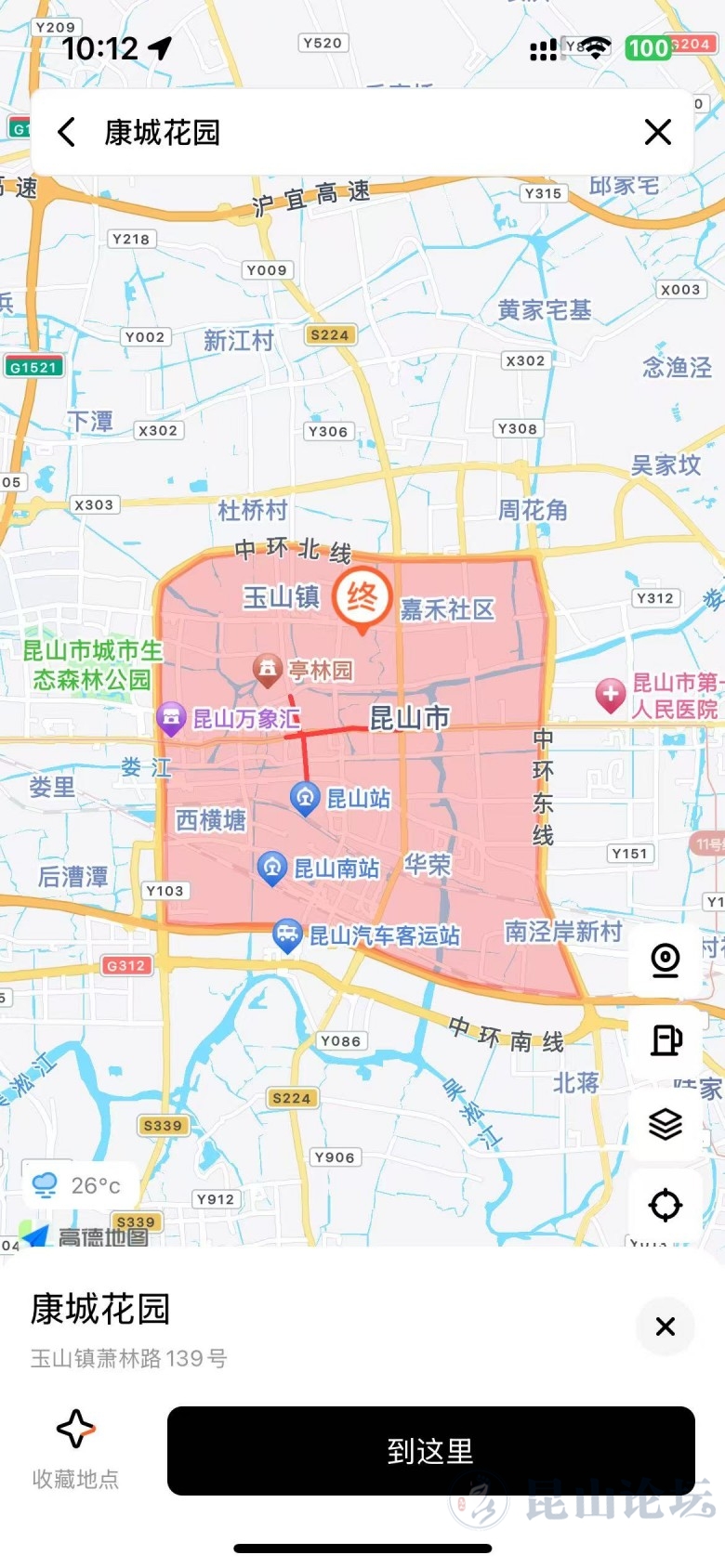The image size is (725, 1568).
Task: Tap the 昆山市第一人民医院 hospital marker
Action: 611,694
